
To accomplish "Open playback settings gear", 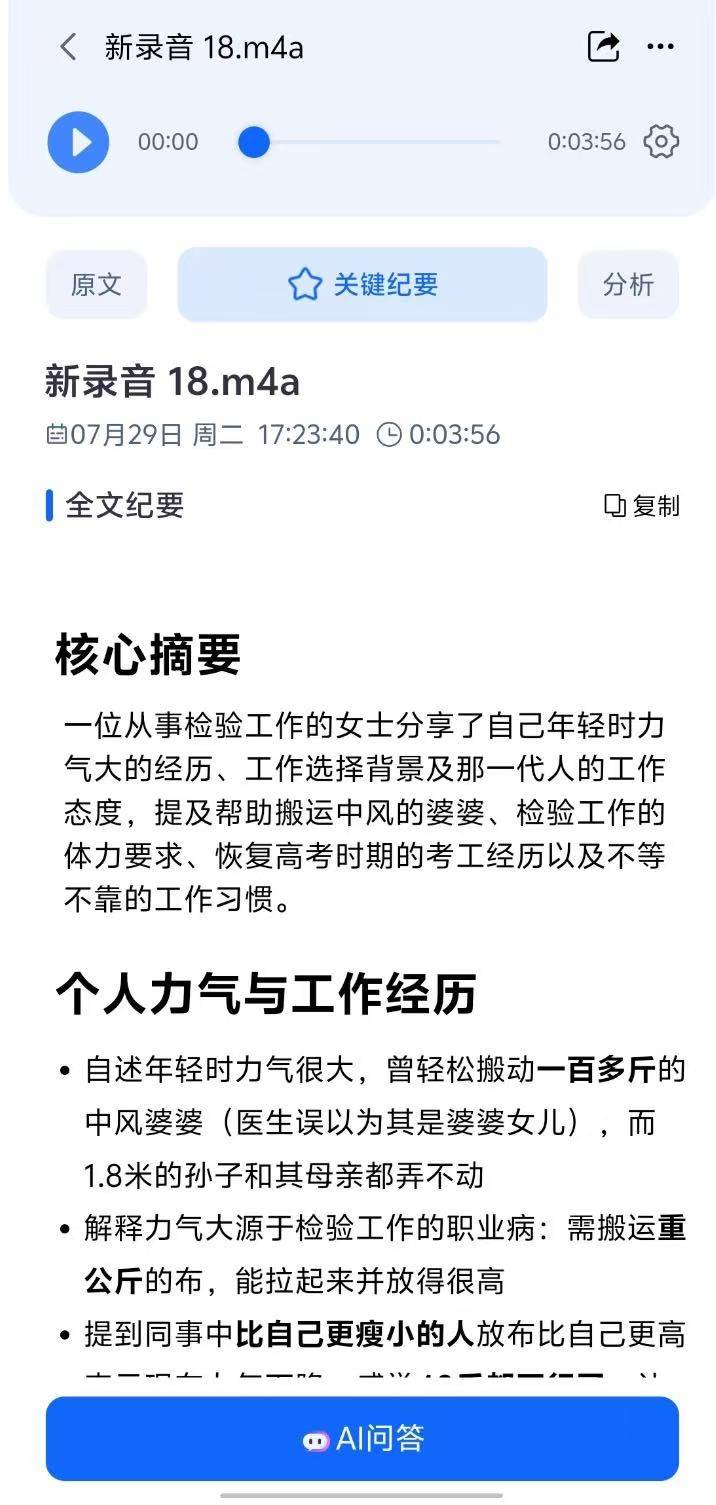I will point(661,142).
